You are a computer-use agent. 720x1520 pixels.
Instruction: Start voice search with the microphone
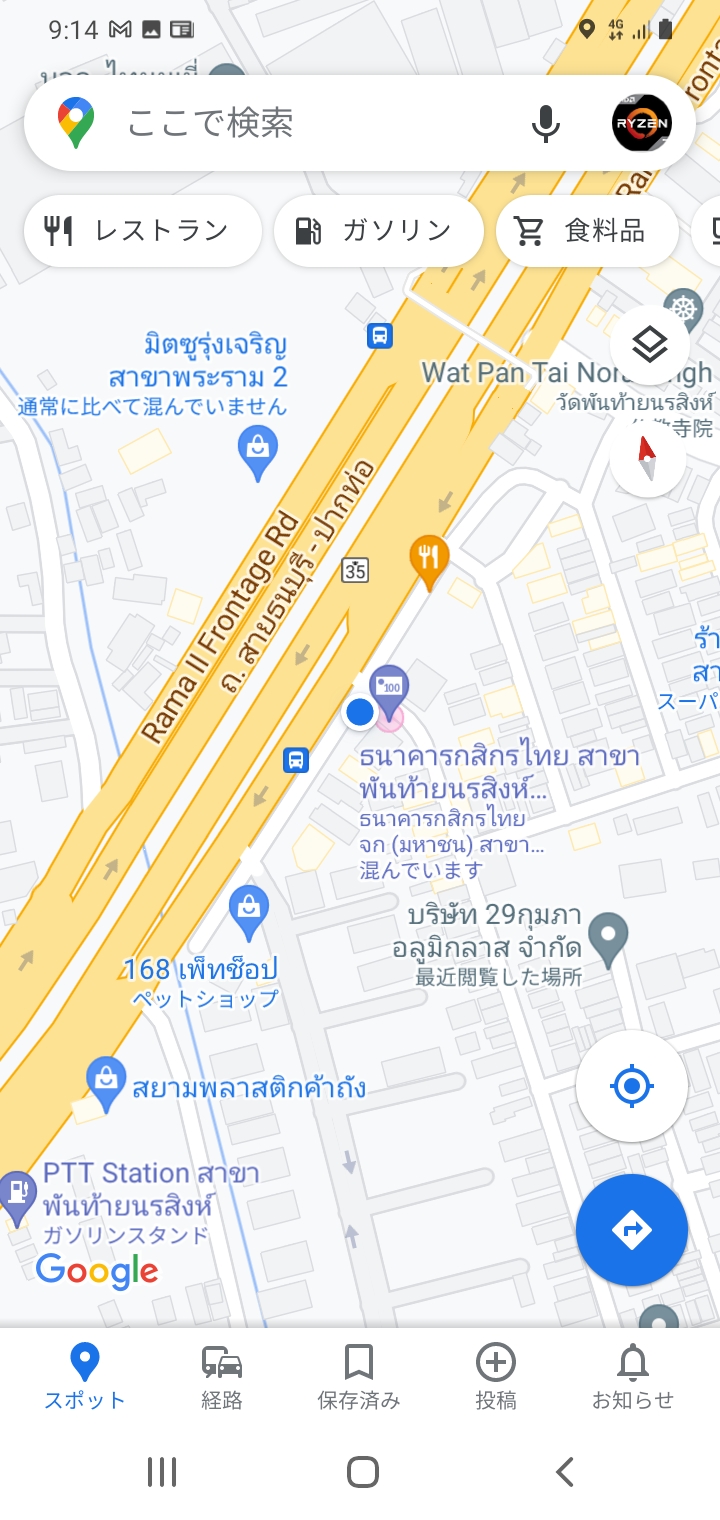click(x=545, y=123)
